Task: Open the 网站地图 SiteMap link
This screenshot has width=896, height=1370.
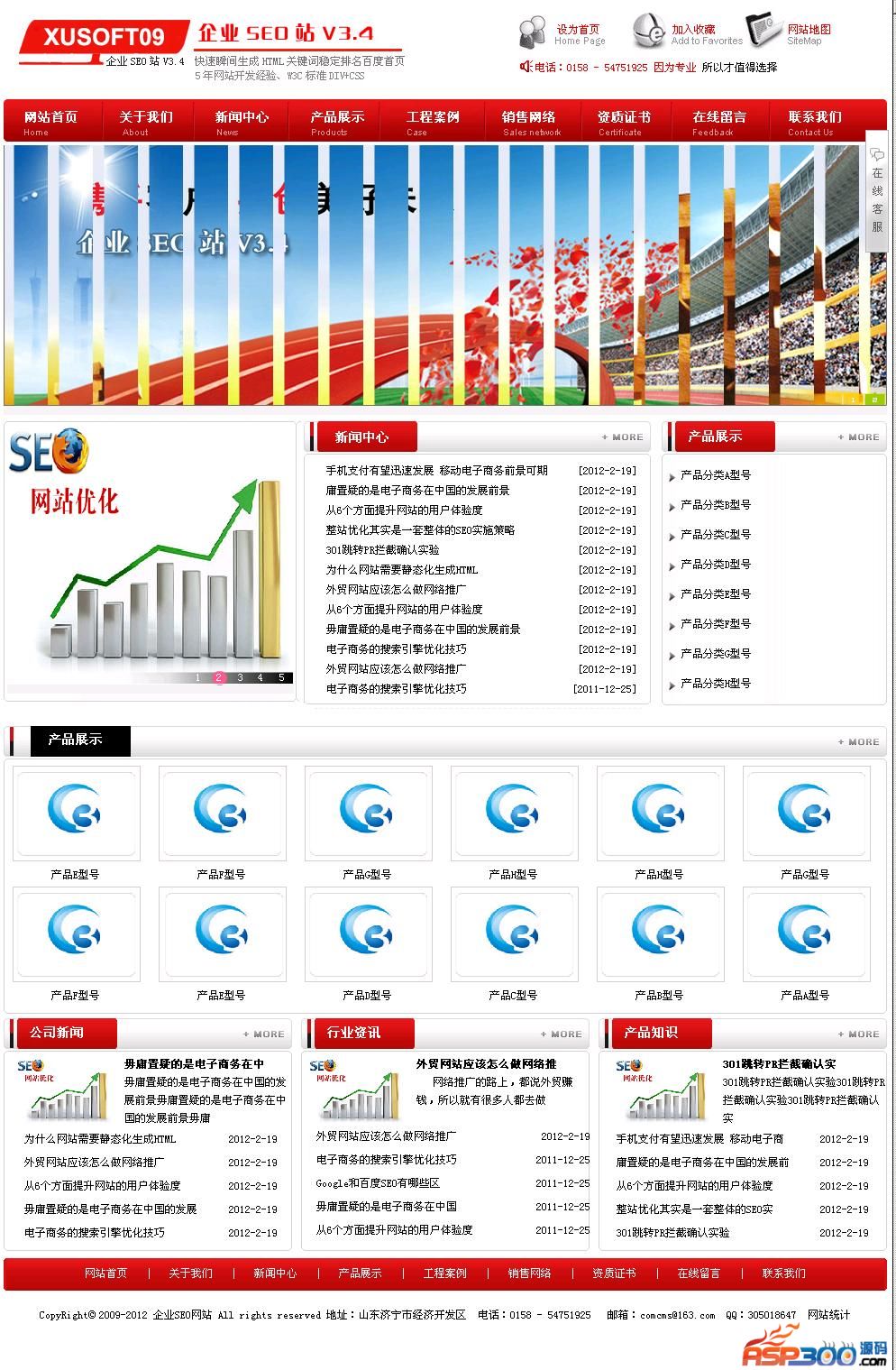Action: point(808,34)
